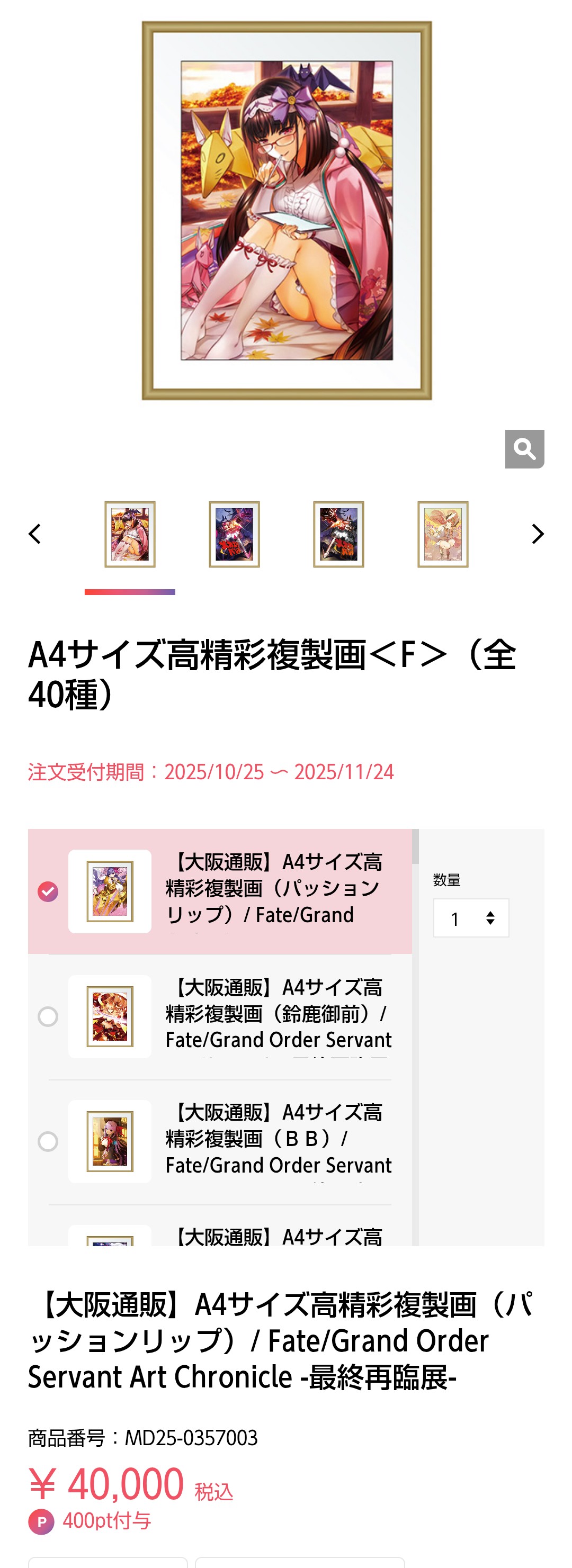Open the 数量 quantity dropdown
Screen dimensions: 572x1568
[x=470, y=918]
